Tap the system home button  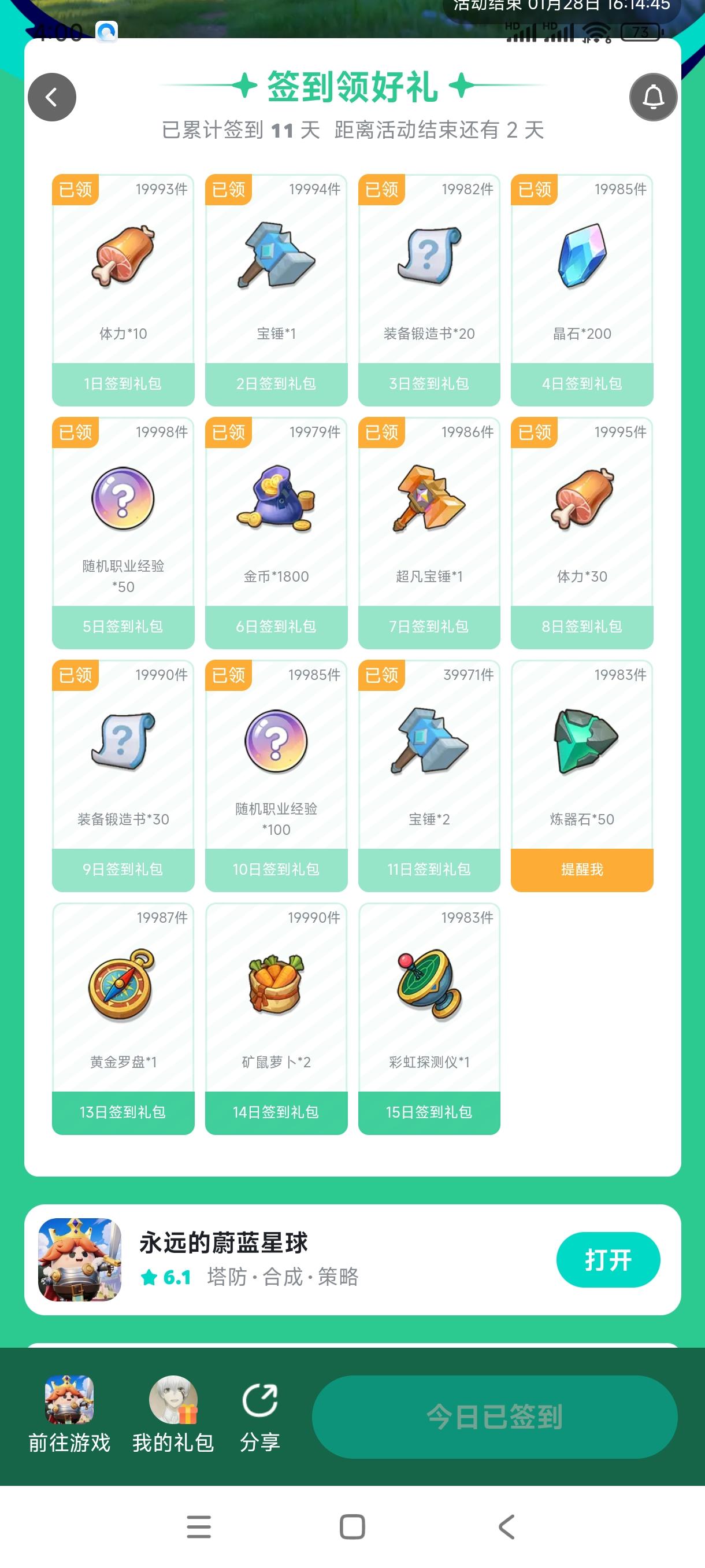352,1526
